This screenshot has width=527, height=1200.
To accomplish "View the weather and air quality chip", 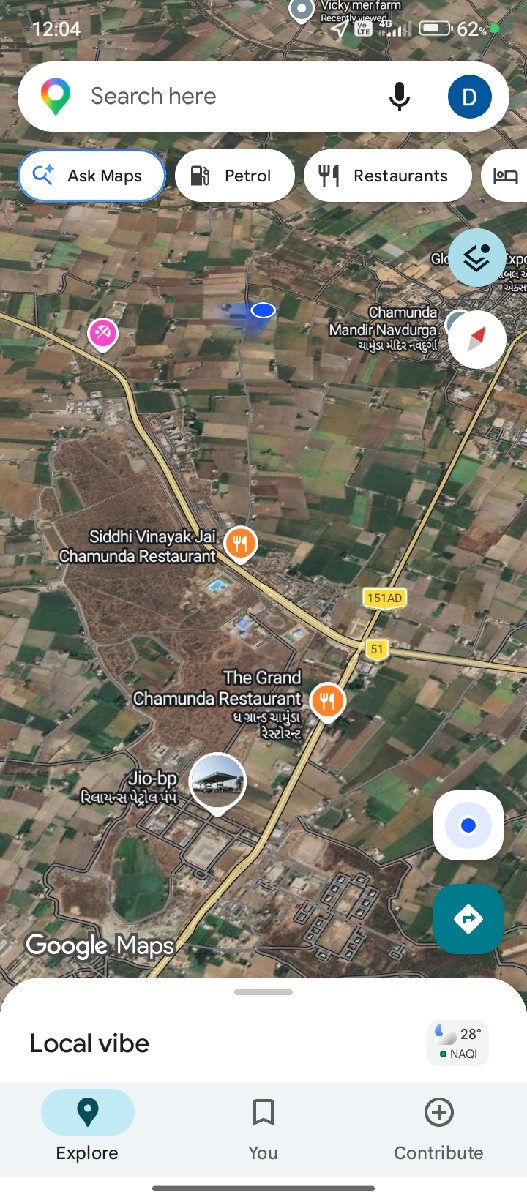I will (x=458, y=1043).
